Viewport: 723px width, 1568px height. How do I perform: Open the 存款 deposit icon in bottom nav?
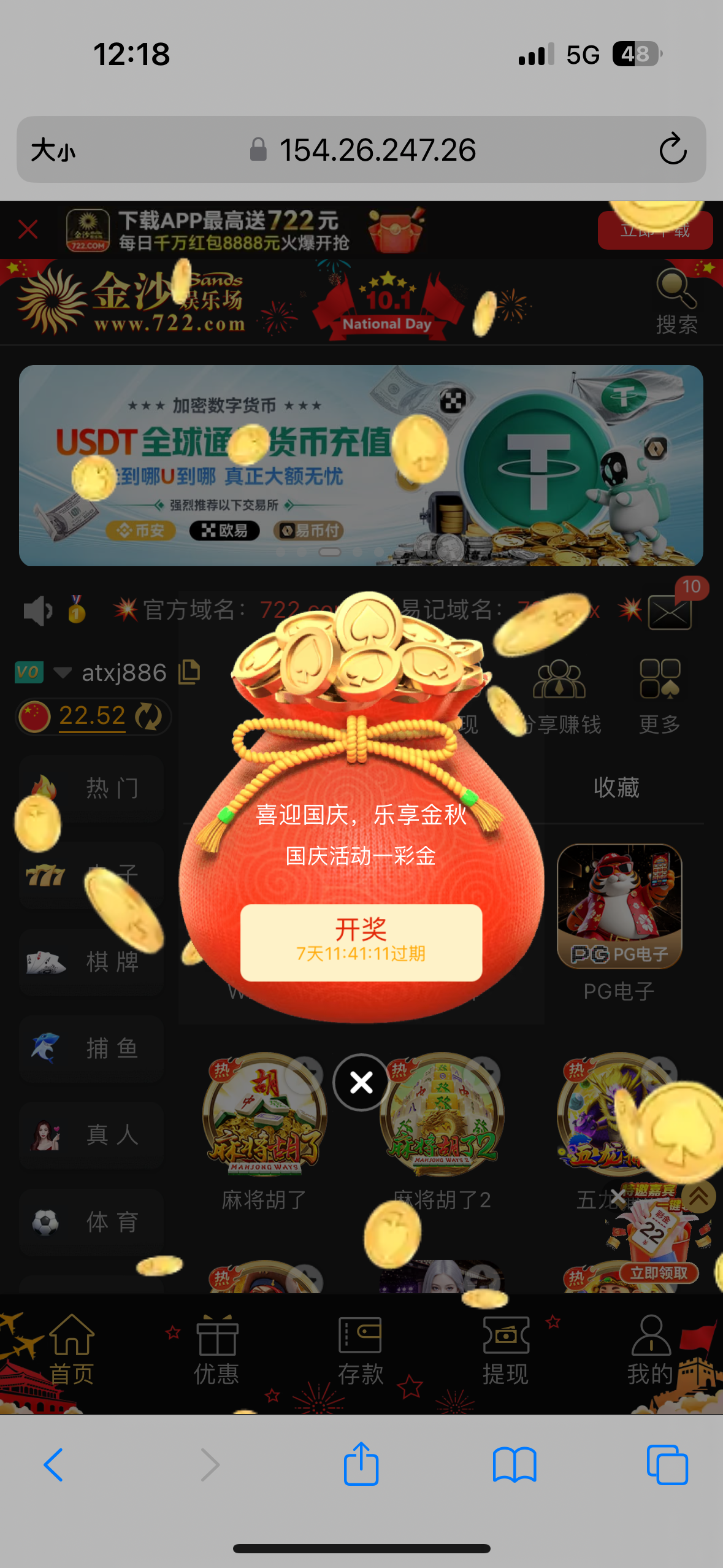point(362,1335)
